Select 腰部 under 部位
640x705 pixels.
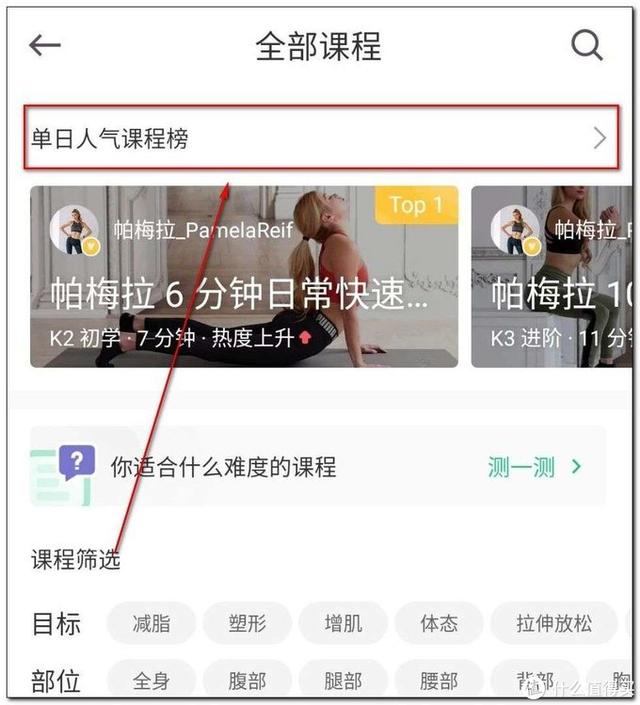(x=438, y=681)
